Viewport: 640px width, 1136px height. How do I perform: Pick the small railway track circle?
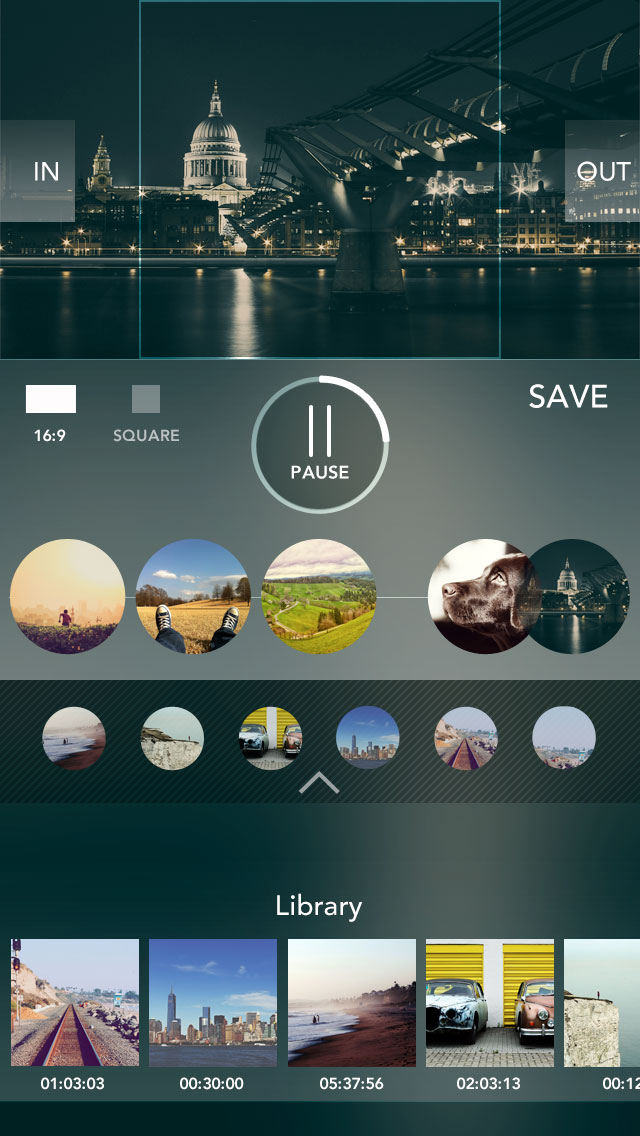coord(466,738)
